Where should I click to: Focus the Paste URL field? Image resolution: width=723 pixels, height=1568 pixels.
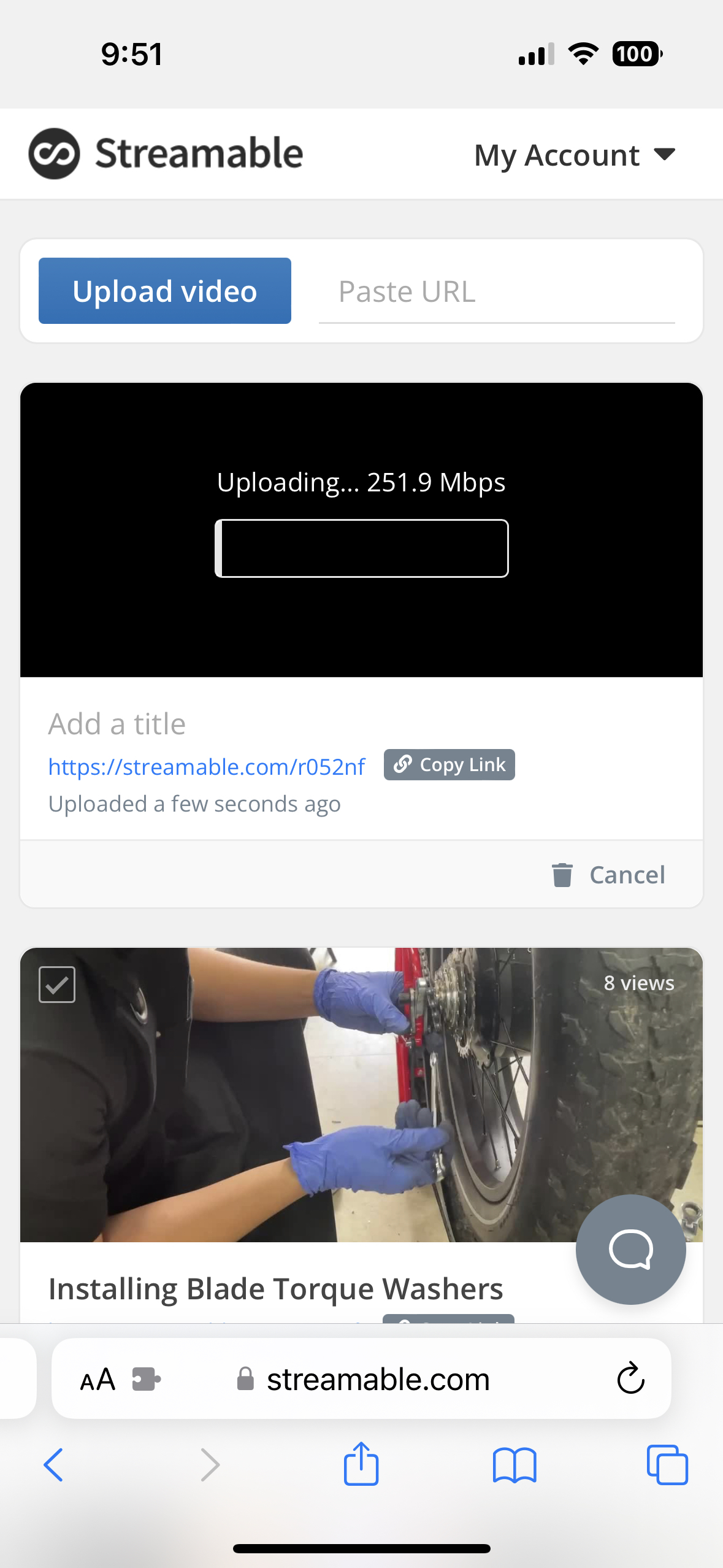[x=496, y=292]
